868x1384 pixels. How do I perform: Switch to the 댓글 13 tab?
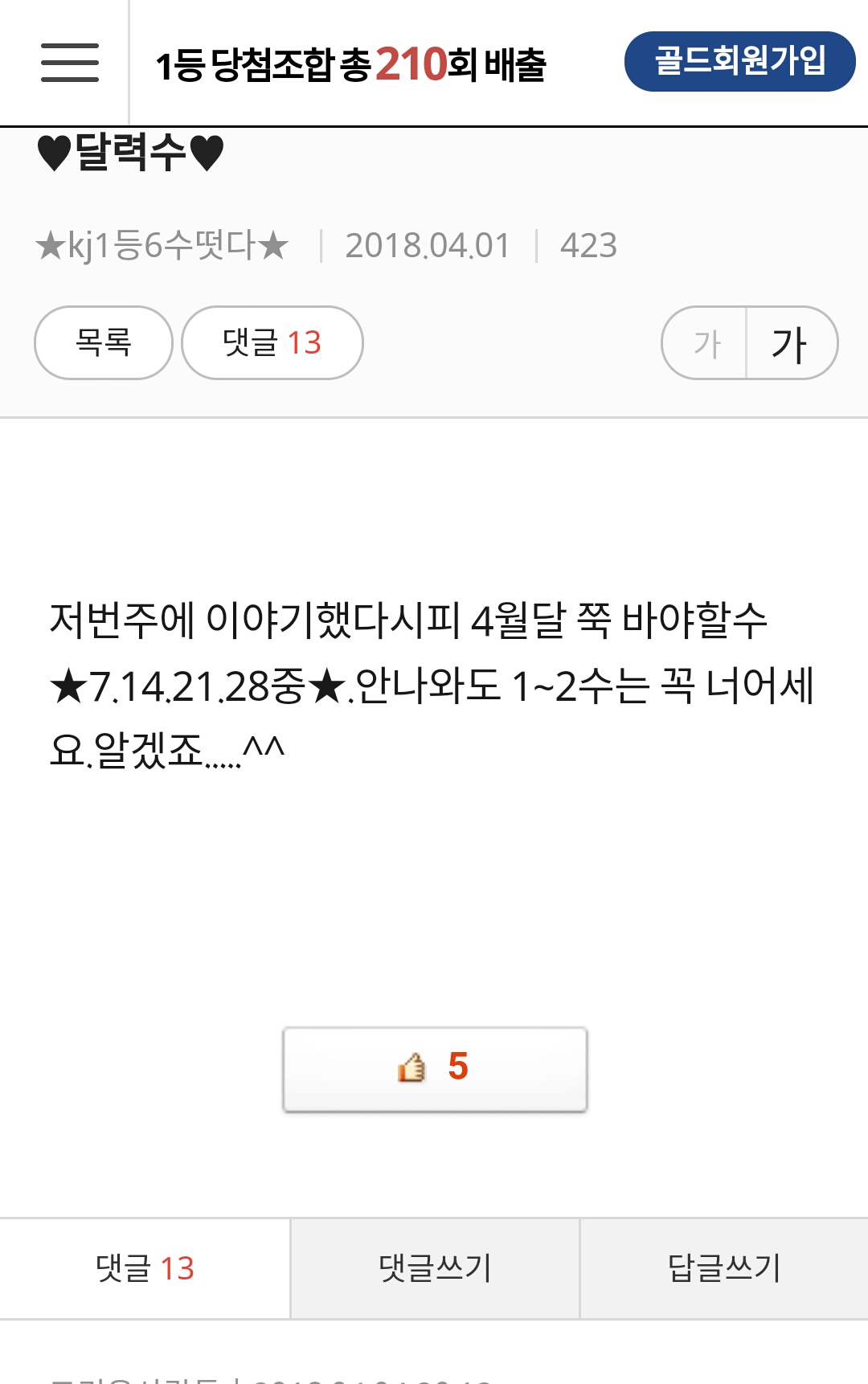(x=145, y=1268)
